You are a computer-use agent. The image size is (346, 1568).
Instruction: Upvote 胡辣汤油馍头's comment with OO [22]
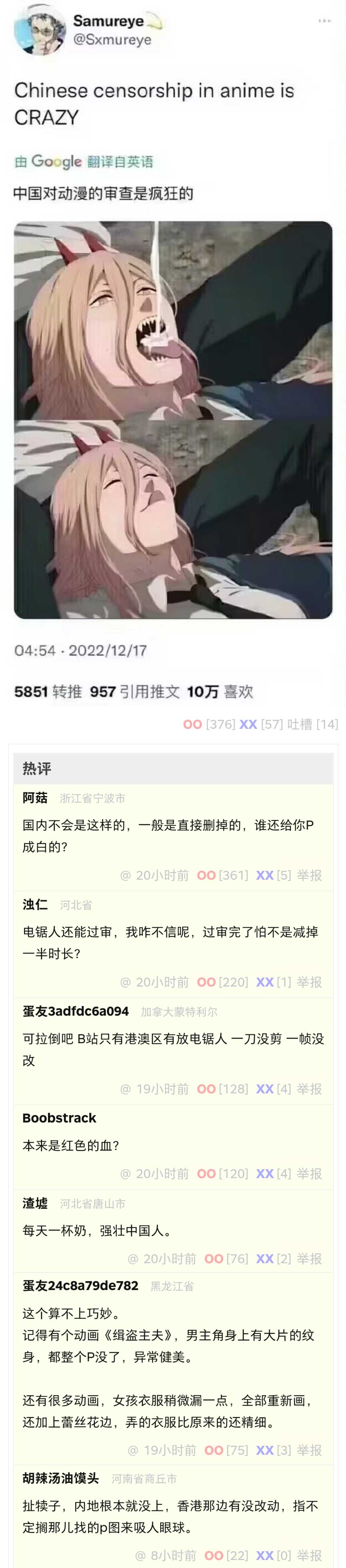coord(214,1555)
